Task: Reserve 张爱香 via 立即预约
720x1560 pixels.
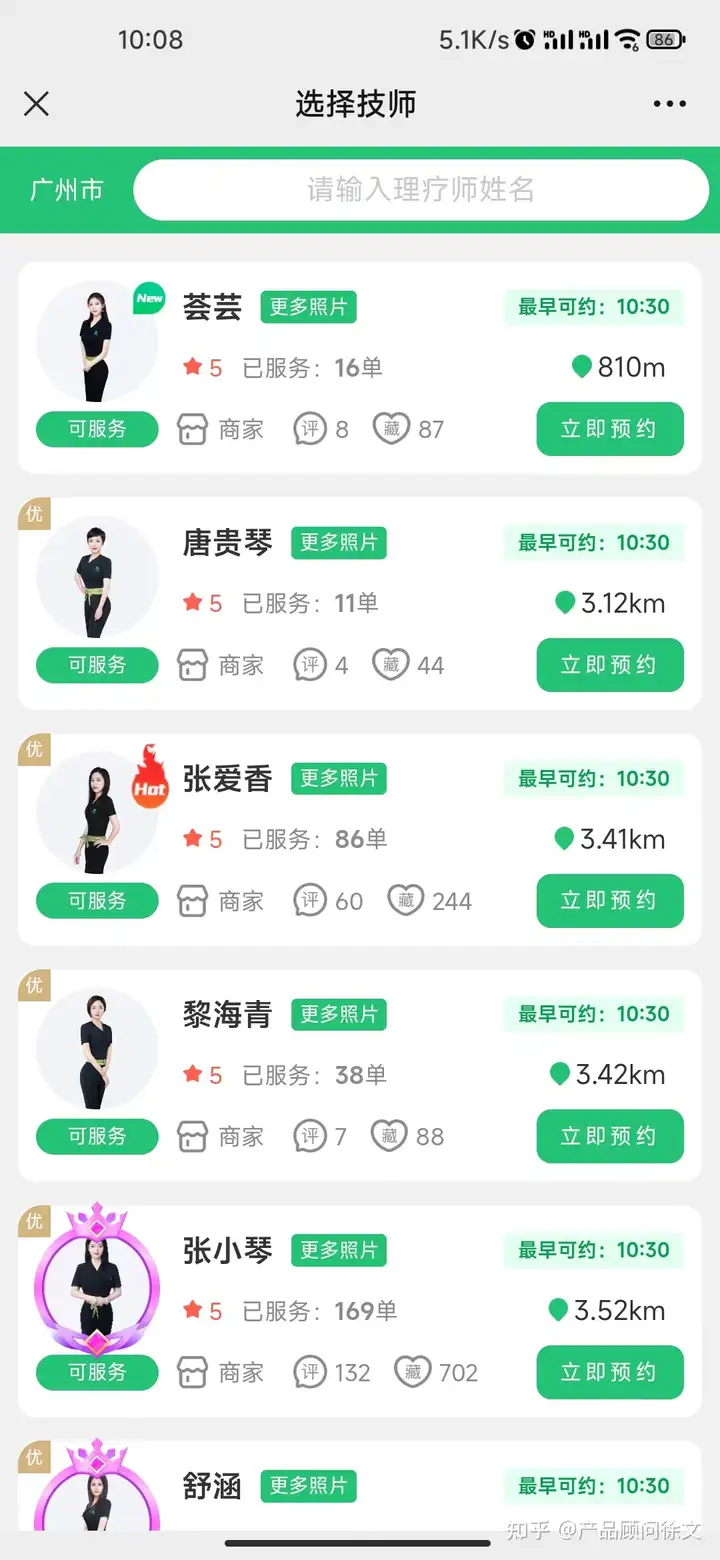Action: pyautogui.click(x=610, y=901)
